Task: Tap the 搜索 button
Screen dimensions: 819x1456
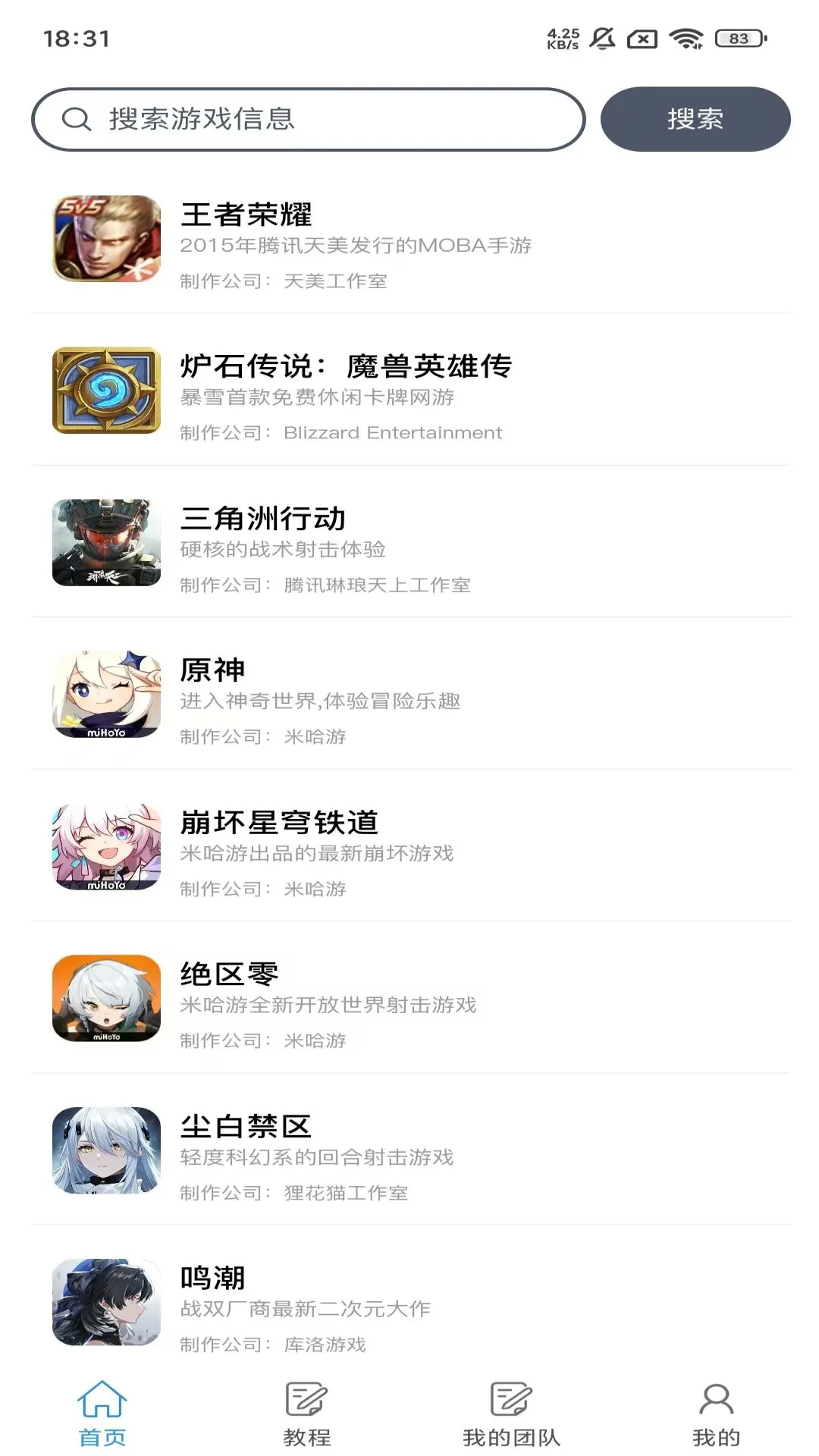Action: [695, 119]
